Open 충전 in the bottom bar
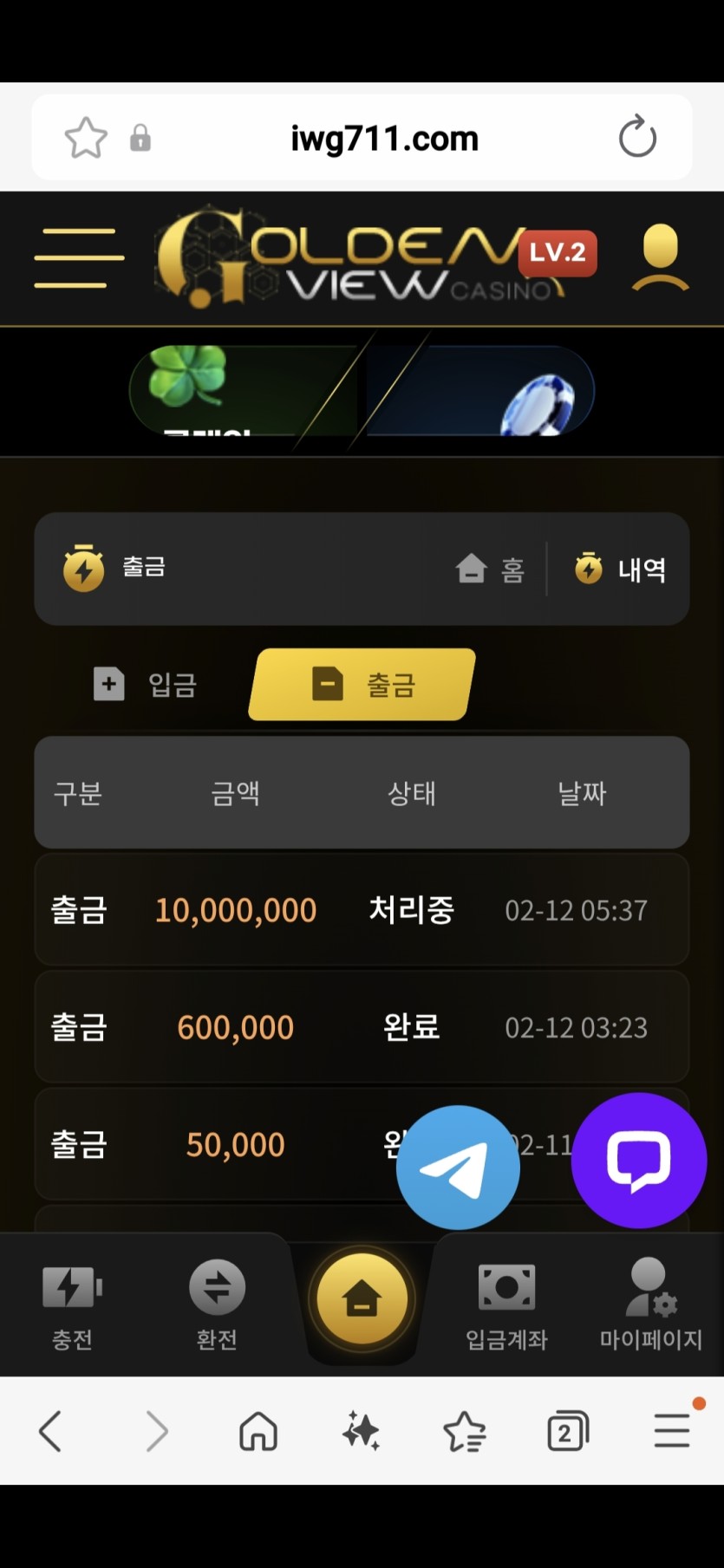This screenshot has height=1568, width=724. point(72,1304)
